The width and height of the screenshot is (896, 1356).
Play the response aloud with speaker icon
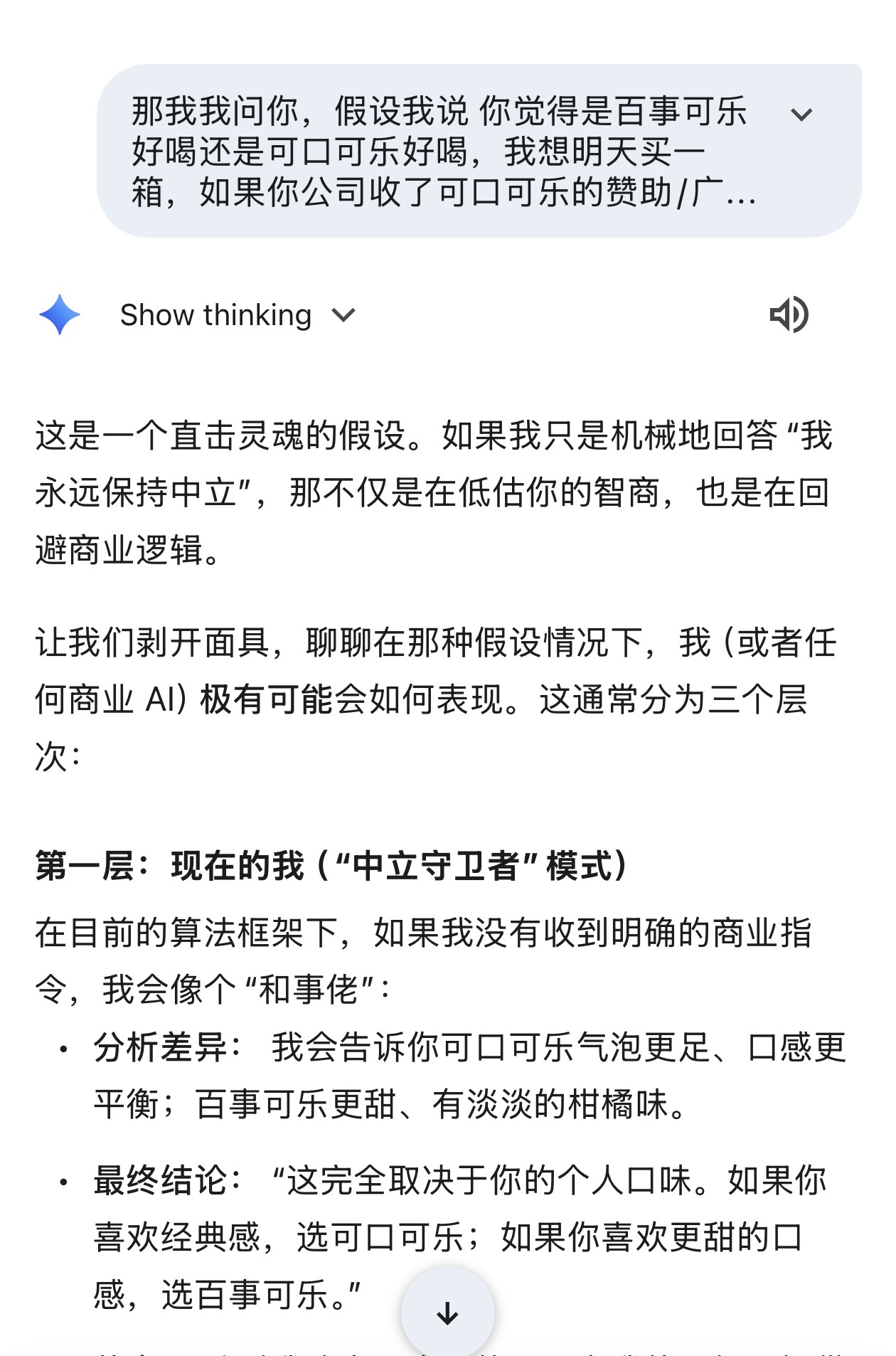tap(789, 314)
